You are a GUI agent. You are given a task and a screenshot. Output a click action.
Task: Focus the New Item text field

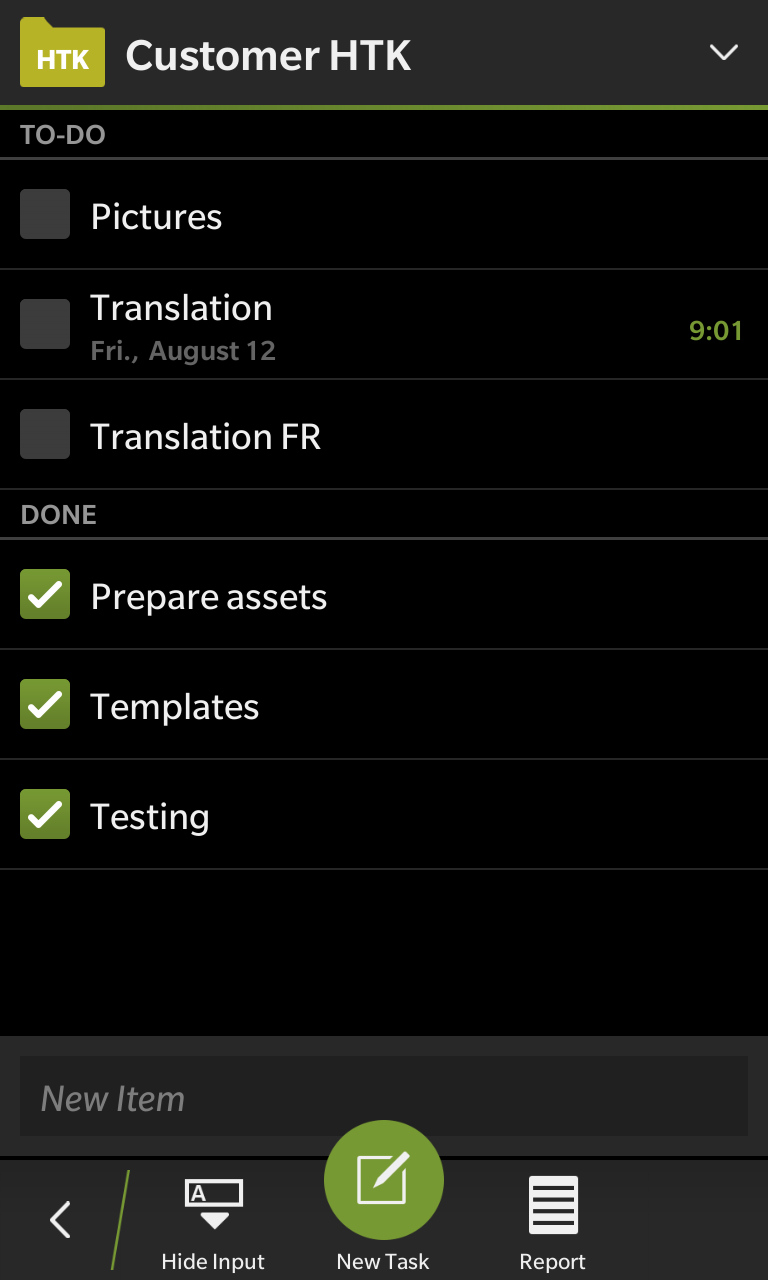point(384,1097)
